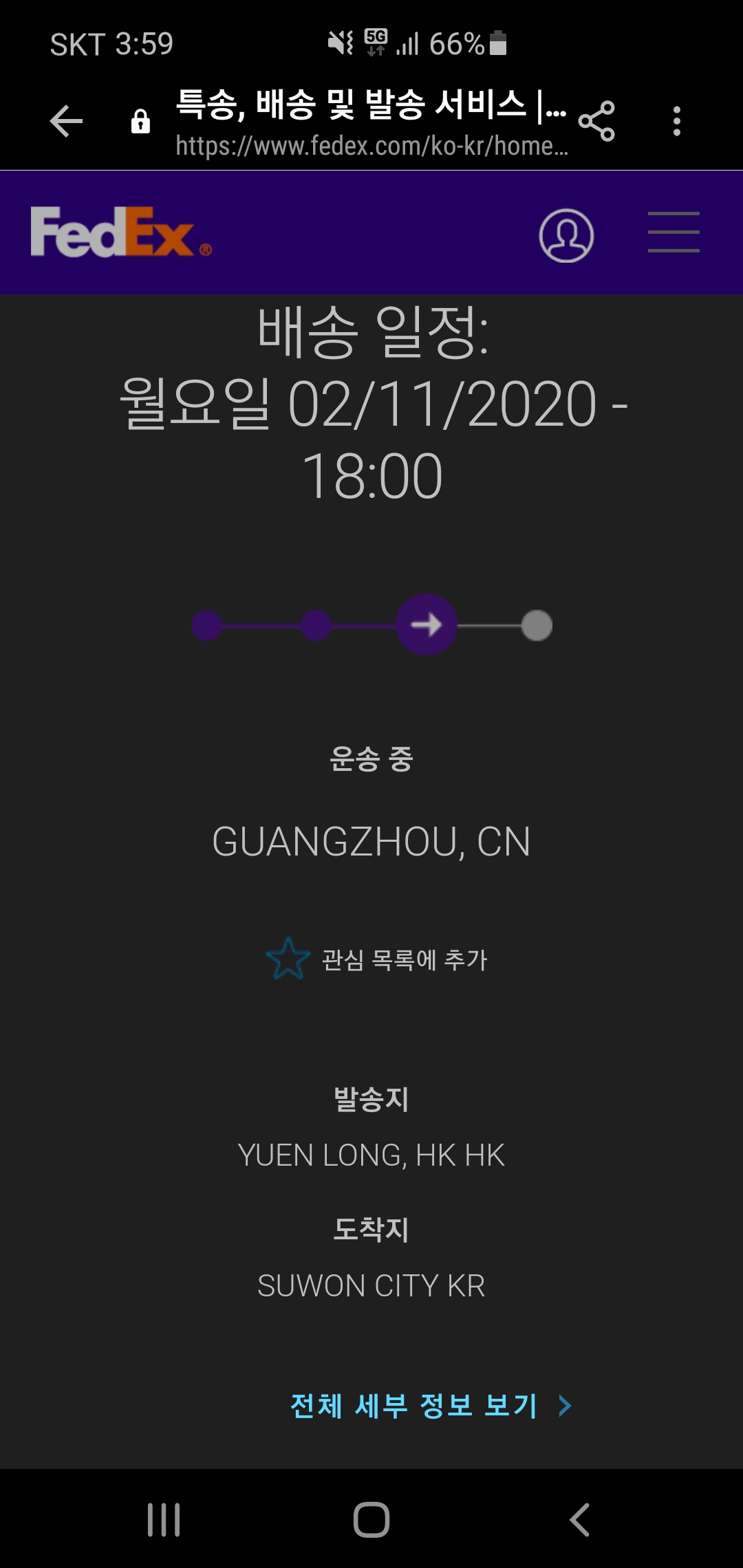Open recent apps from navigation bar
Image resolution: width=743 pixels, height=1568 pixels.
[164, 1519]
